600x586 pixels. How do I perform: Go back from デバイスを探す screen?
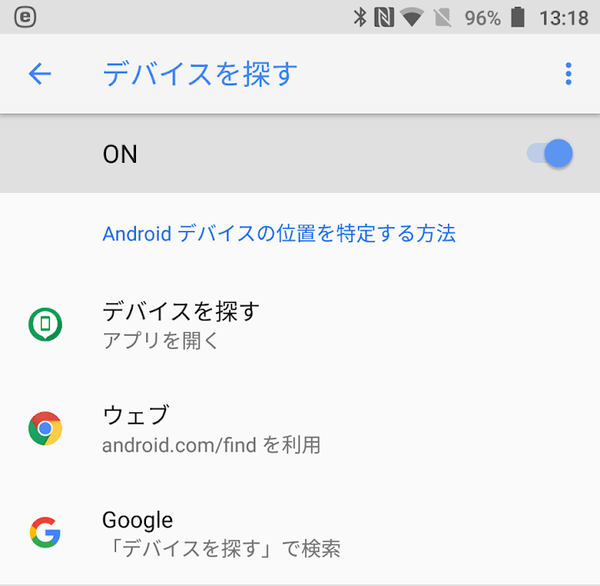pyautogui.click(x=40, y=74)
